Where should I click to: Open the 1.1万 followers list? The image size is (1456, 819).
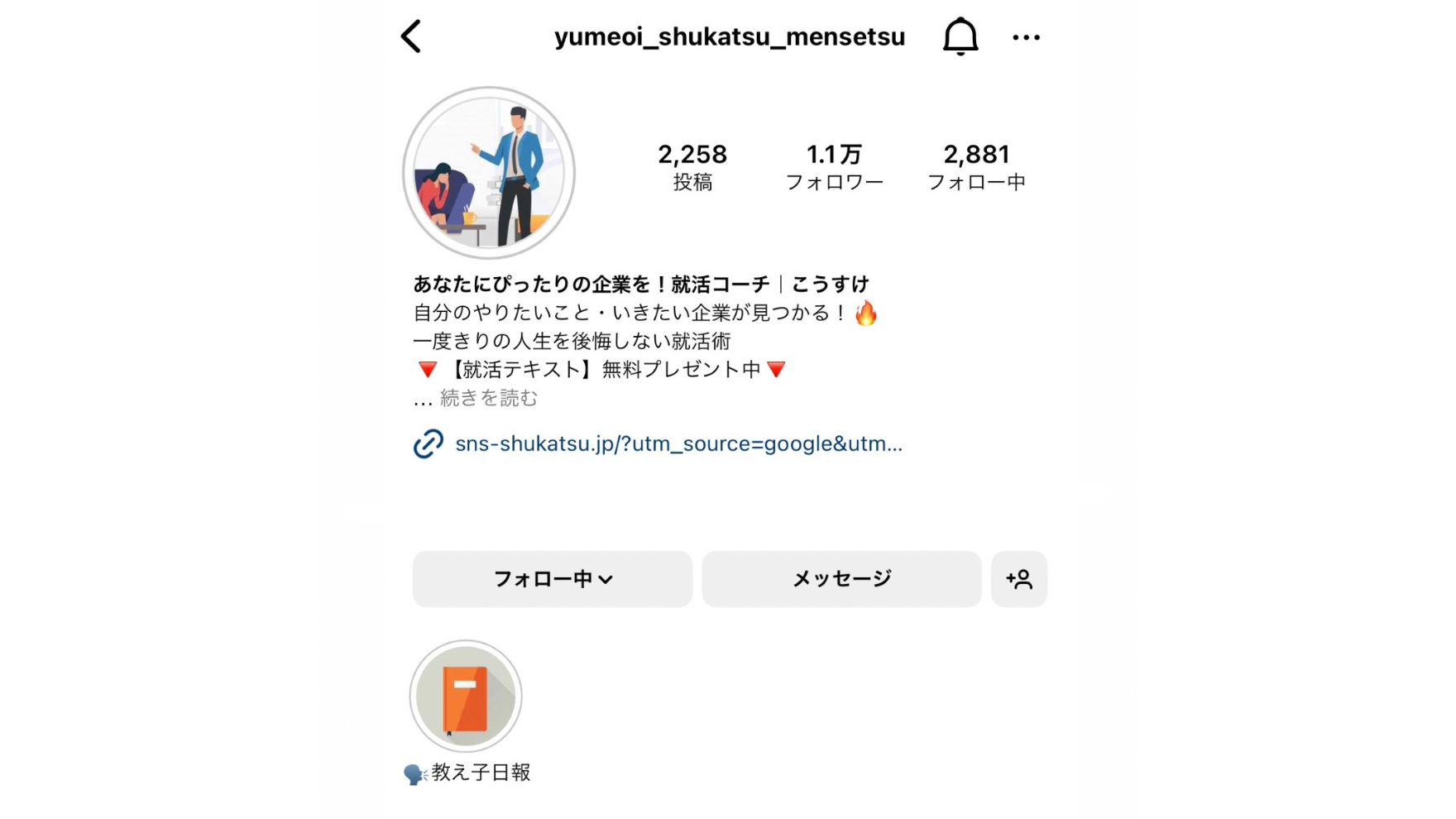(834, 166)
